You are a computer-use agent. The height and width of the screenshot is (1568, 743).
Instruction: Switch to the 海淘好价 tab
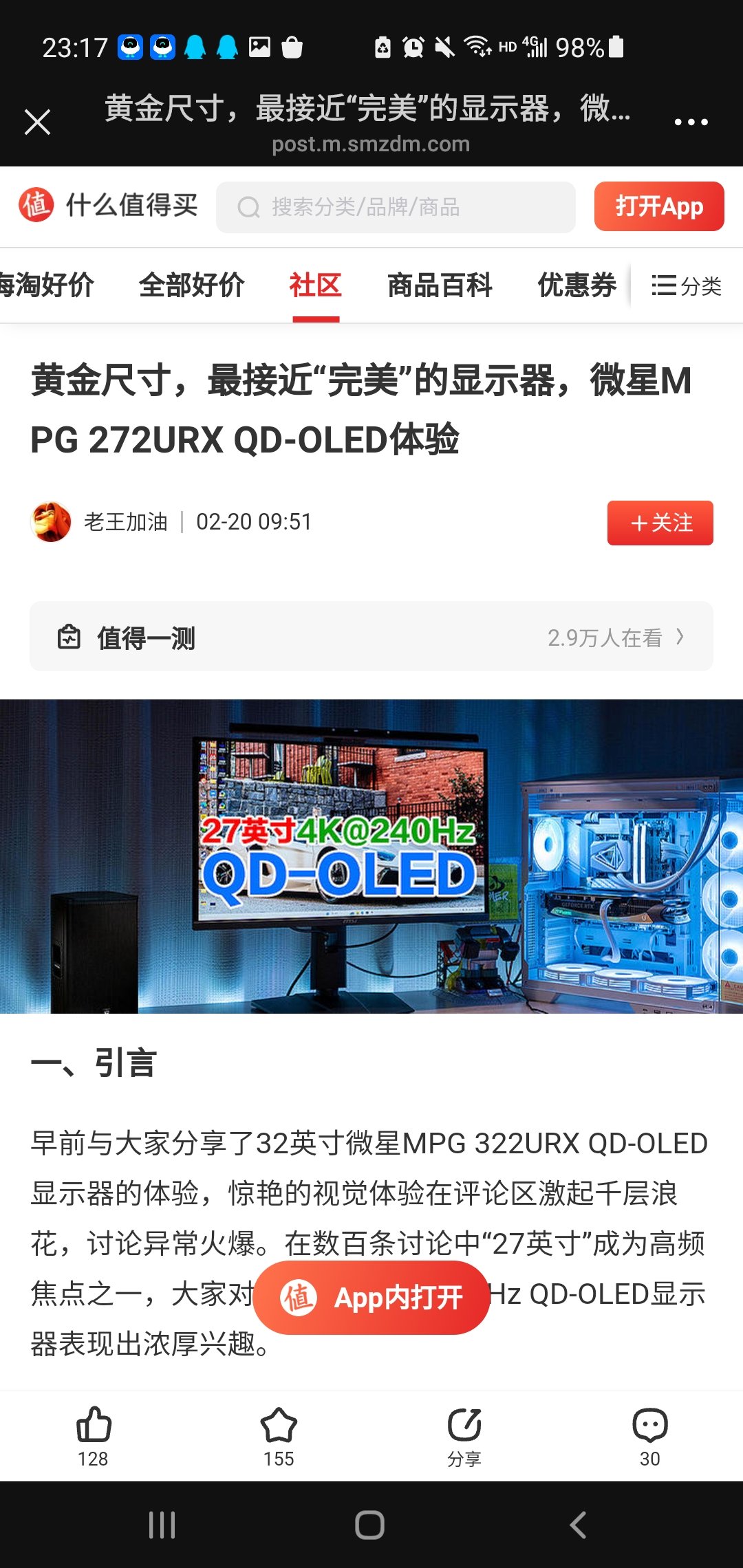[x=46, y=285]
